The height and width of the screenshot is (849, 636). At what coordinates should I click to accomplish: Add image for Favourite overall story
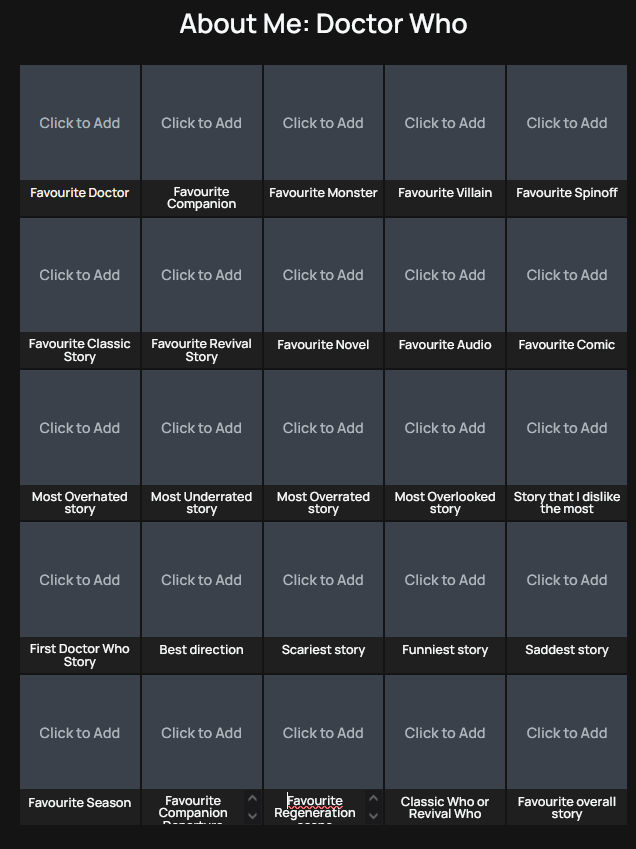(x=567, y=733)
